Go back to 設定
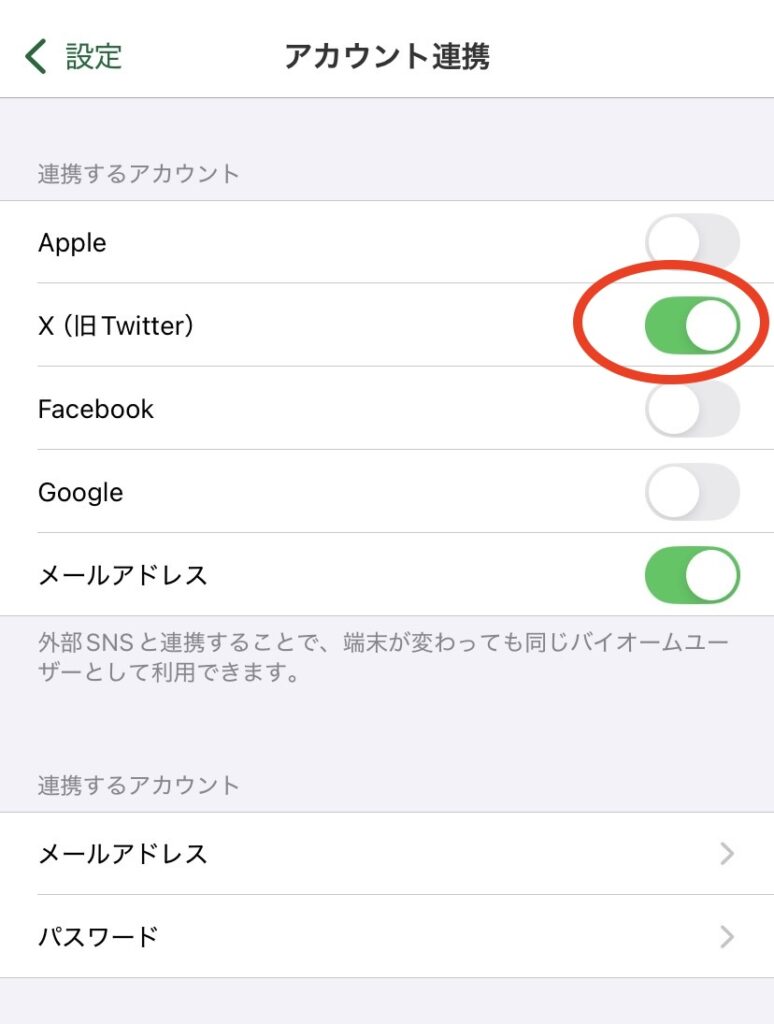The image size is (774, 1024). click(x=75, y=56)
